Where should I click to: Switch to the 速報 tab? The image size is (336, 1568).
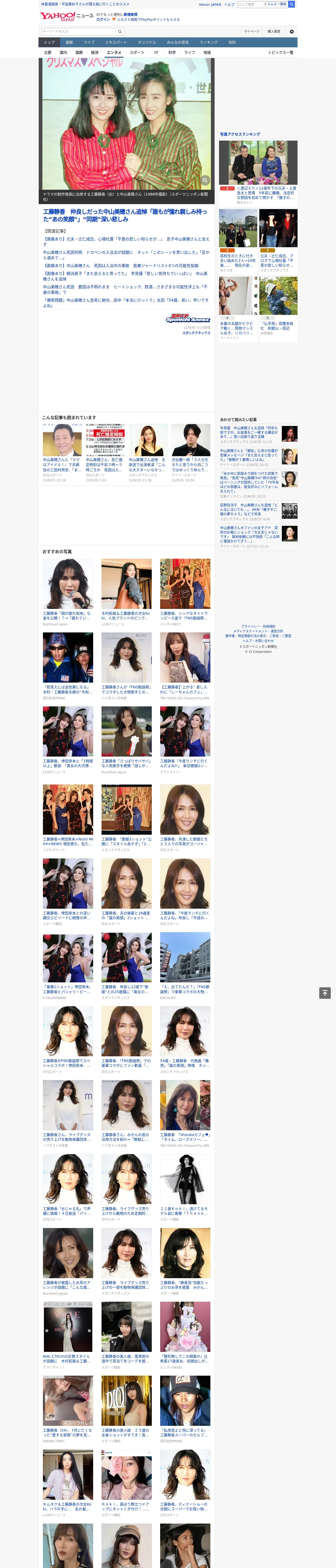(x=69, y=43)
